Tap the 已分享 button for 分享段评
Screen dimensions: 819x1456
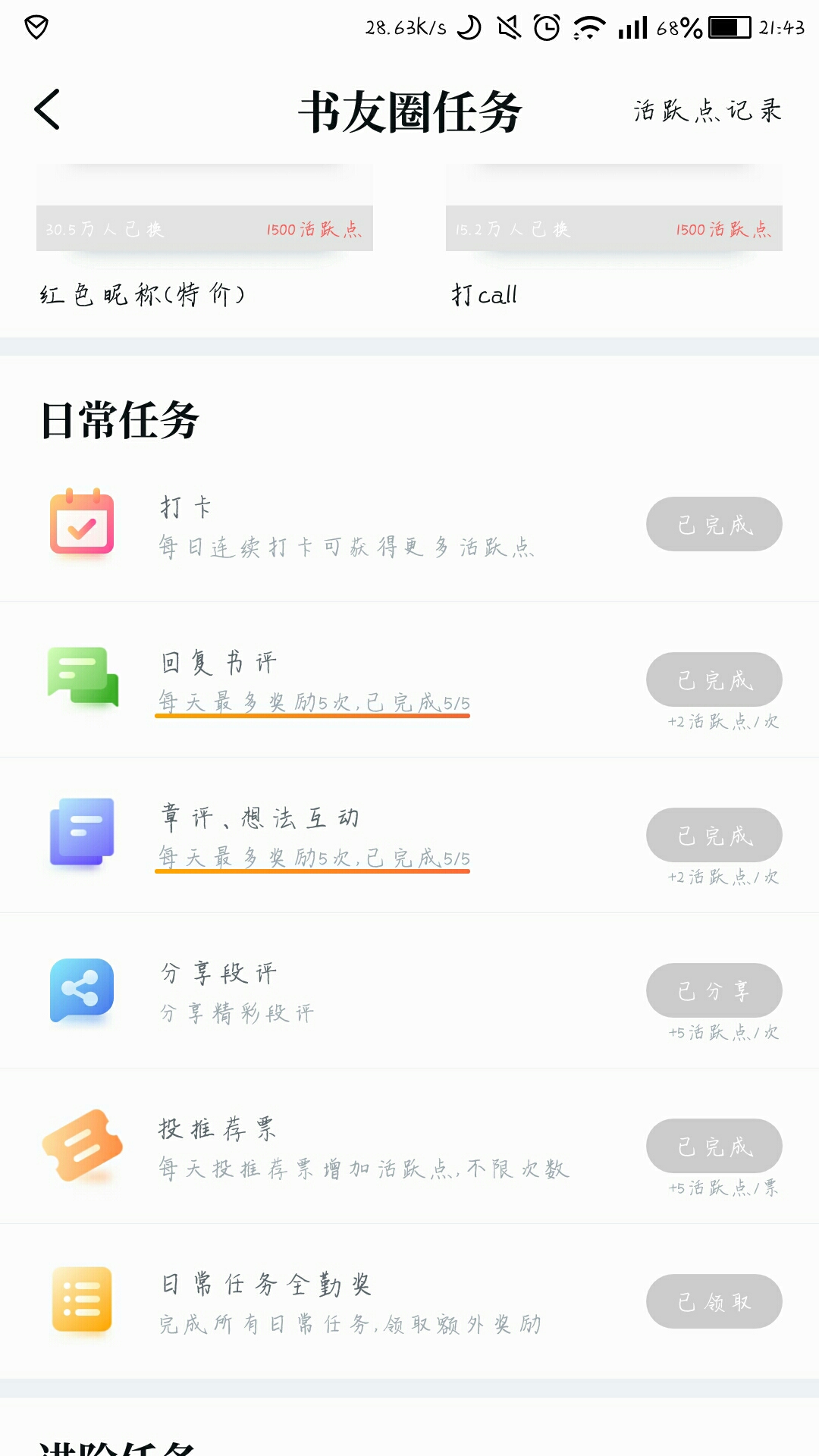[x=714, y=990]
